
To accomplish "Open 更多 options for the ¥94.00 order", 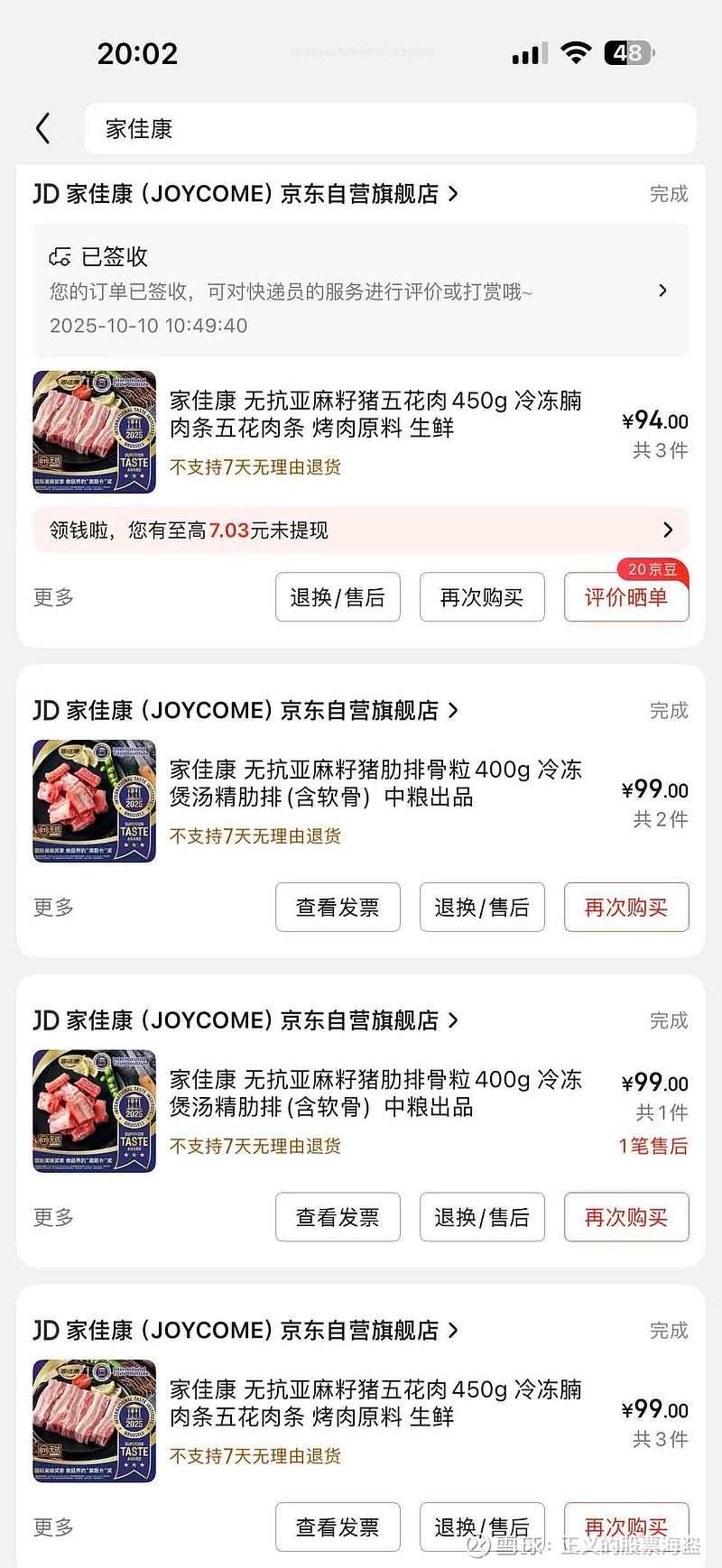I will point(53,597).
